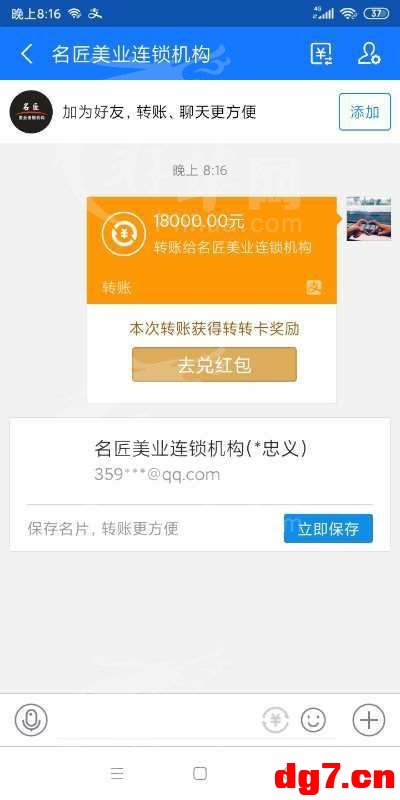The width and height of the screenshot is (400, 800).
Task: Tap the system home button
Action: (200, 773)
